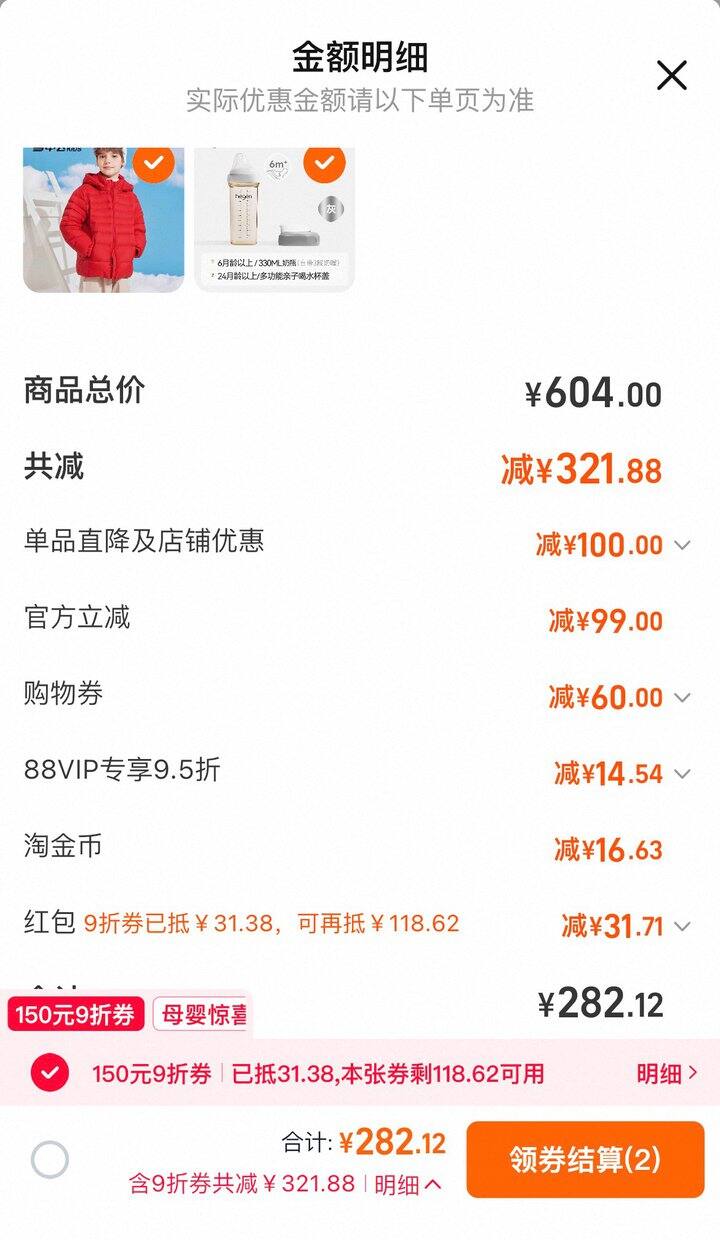Open 明细 for the 150元9折券
This screenshot has height=1240, width=720.
click(667, 1074)
